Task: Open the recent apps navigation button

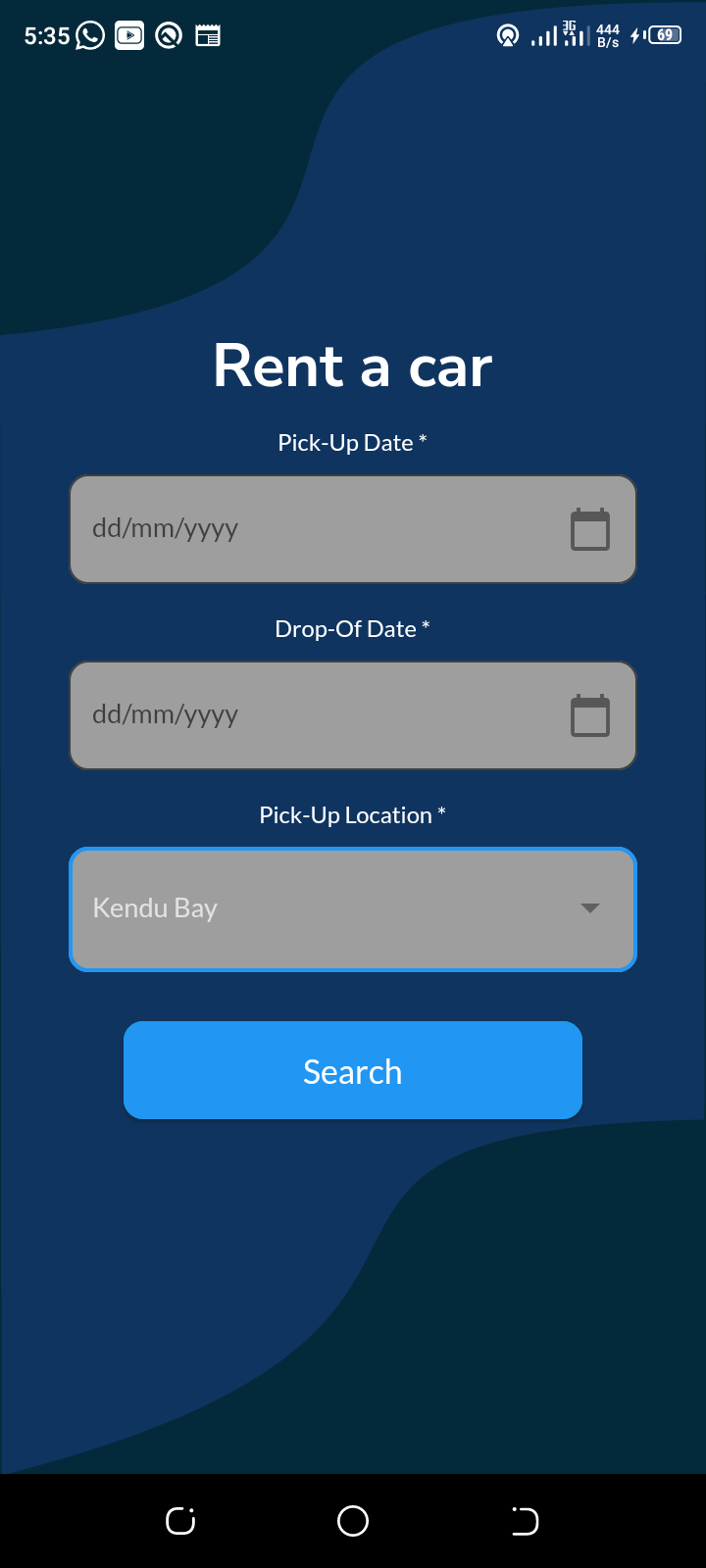Action: click(x=179, y=1520)
